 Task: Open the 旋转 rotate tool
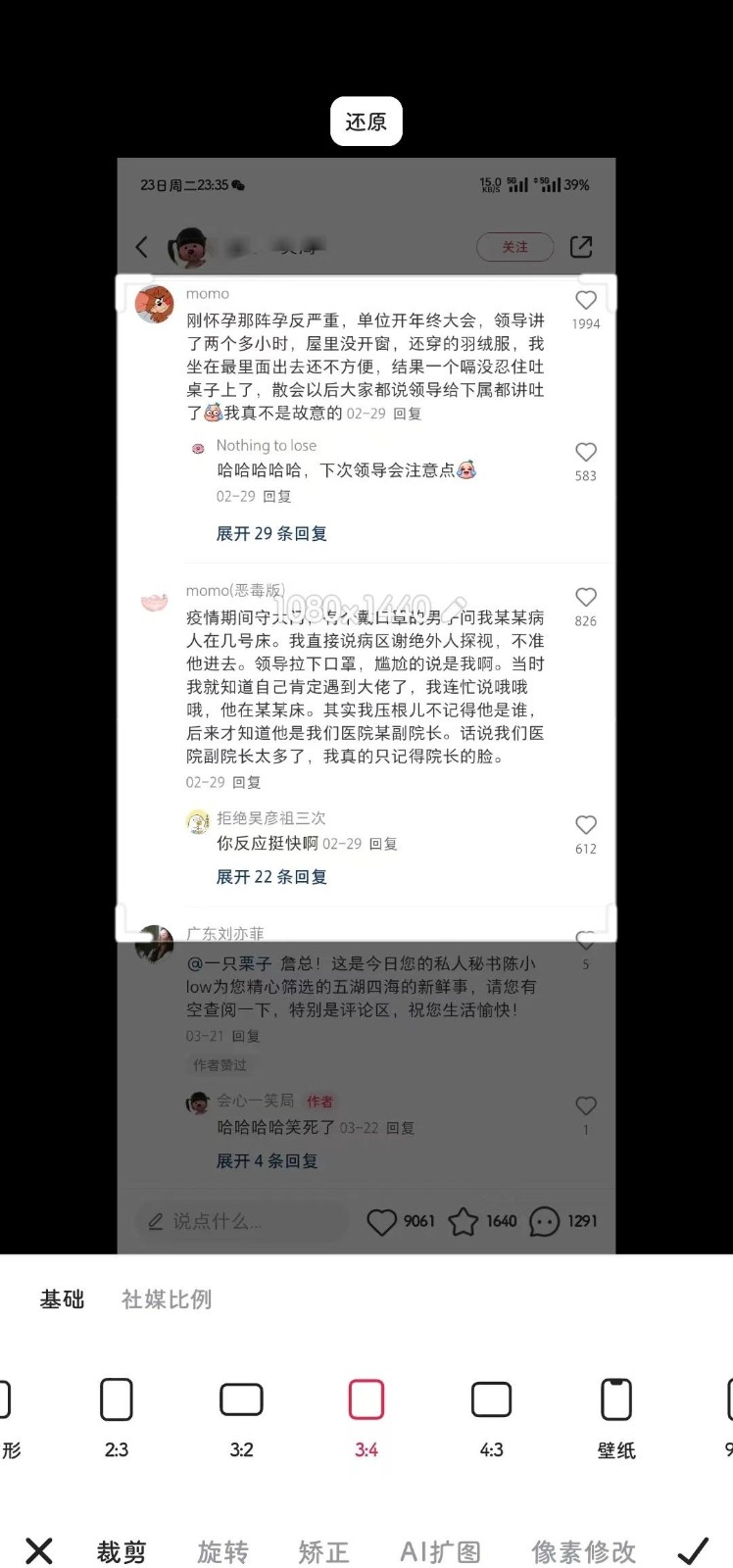[222, 1552]
